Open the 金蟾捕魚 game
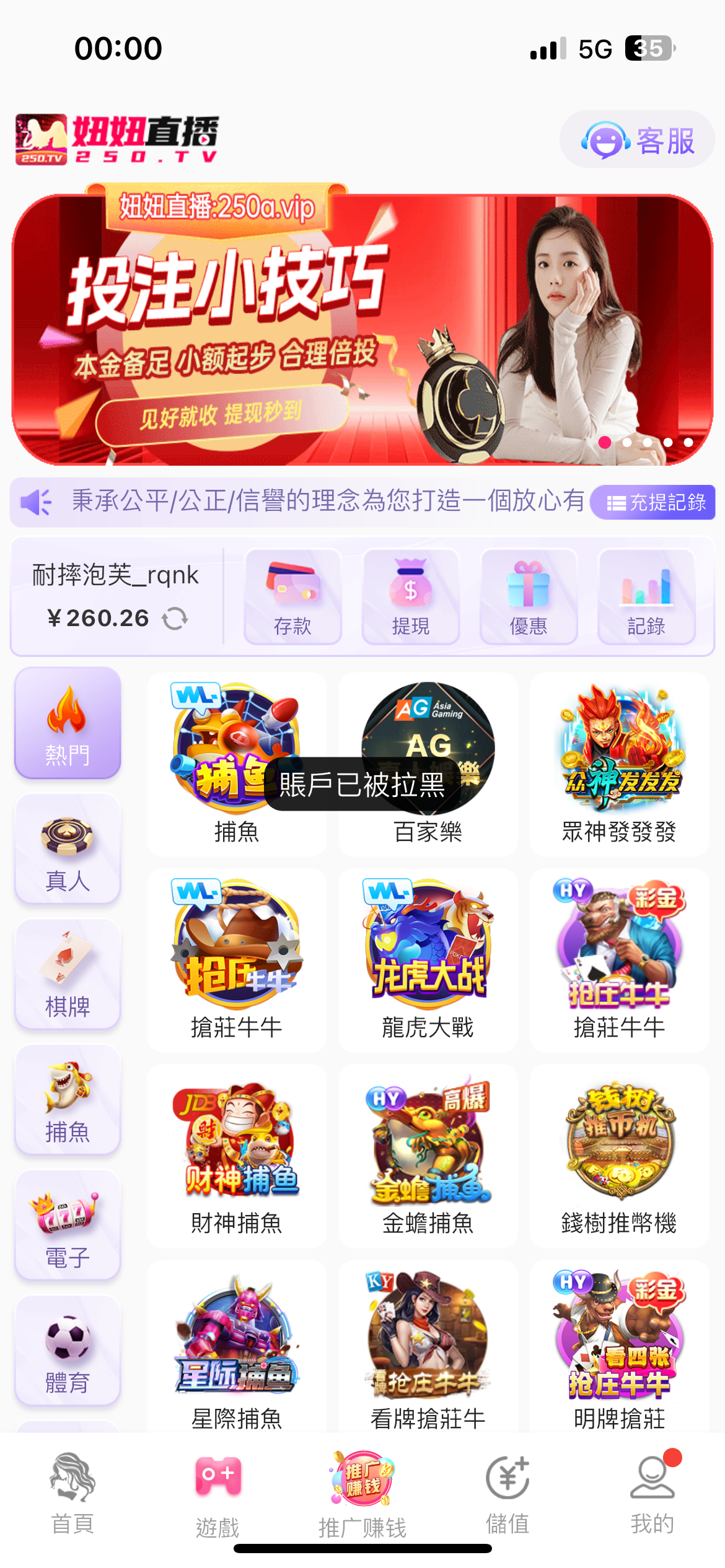This screenshot has width=725, height=1568. (x=428, y=1156)
